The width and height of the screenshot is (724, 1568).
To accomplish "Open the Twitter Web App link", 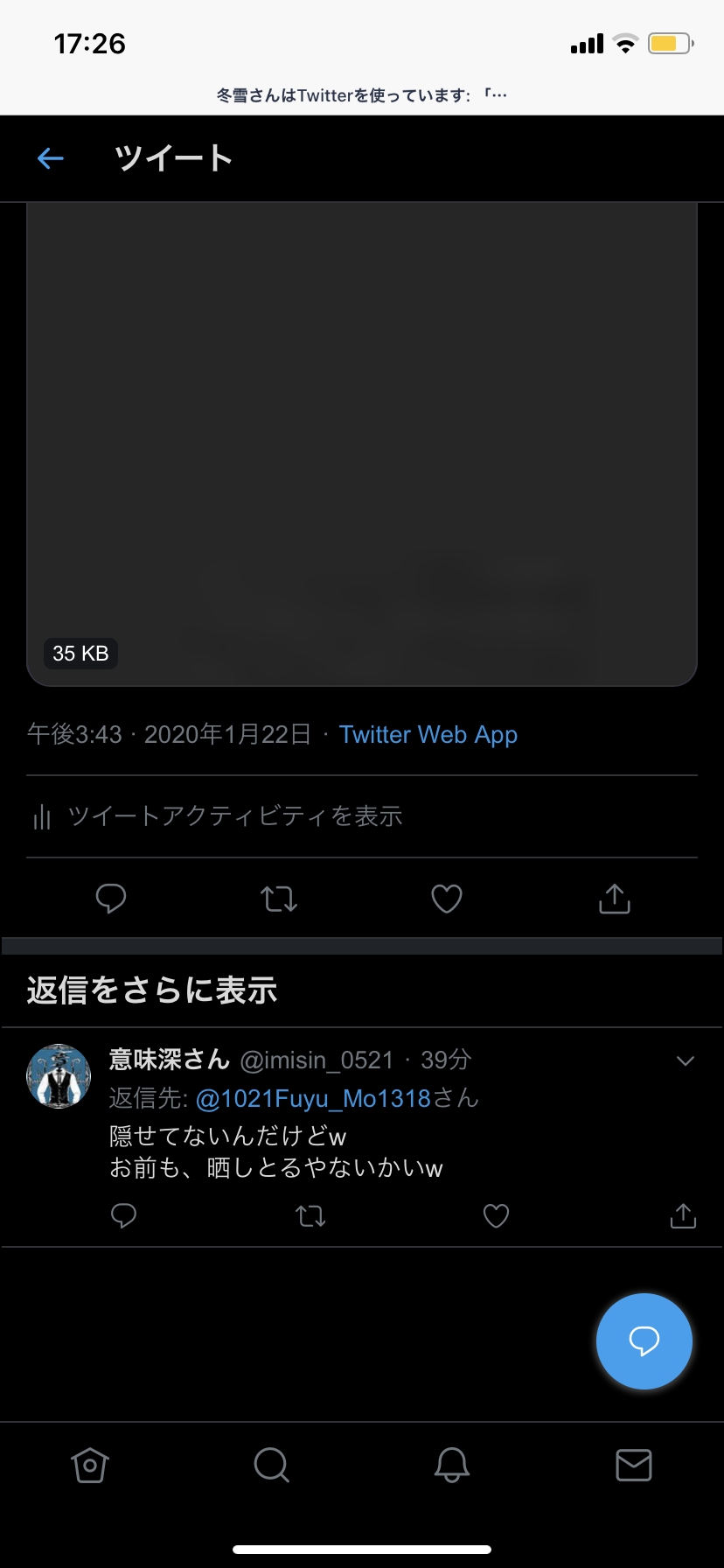I will pyautogui.click(x=428, y=734).
